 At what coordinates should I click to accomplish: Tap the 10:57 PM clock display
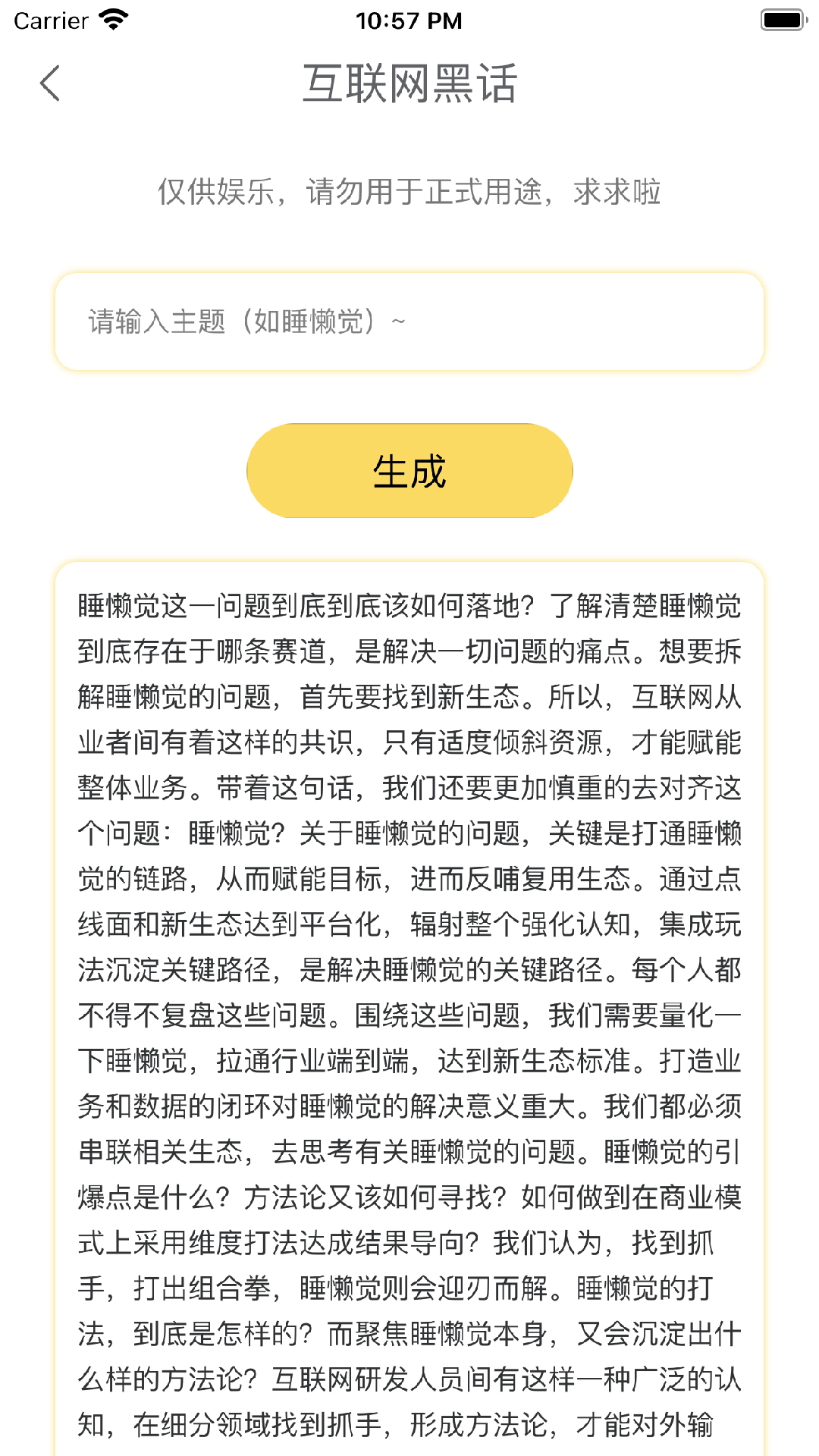(409, 20)
